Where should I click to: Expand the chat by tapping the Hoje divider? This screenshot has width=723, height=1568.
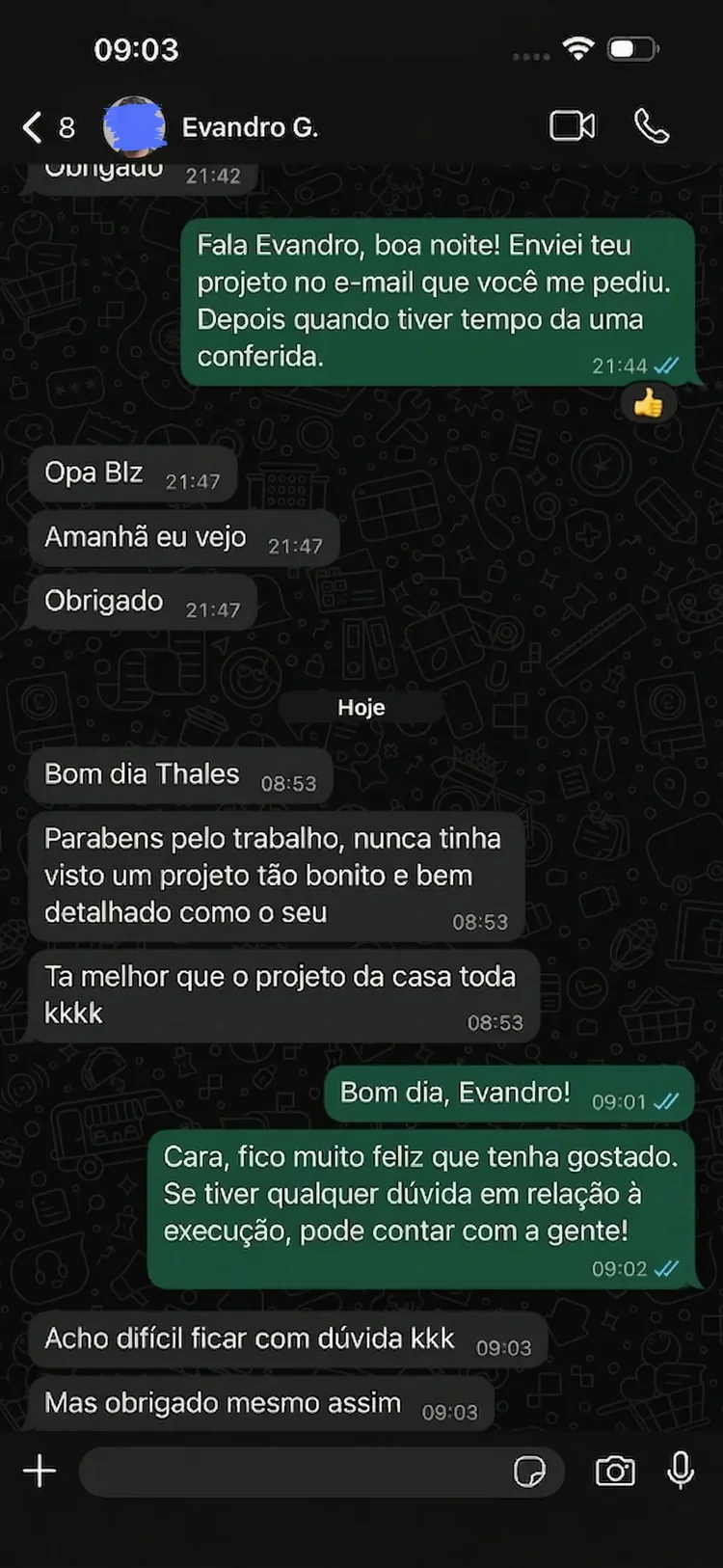tap(361, 707)
